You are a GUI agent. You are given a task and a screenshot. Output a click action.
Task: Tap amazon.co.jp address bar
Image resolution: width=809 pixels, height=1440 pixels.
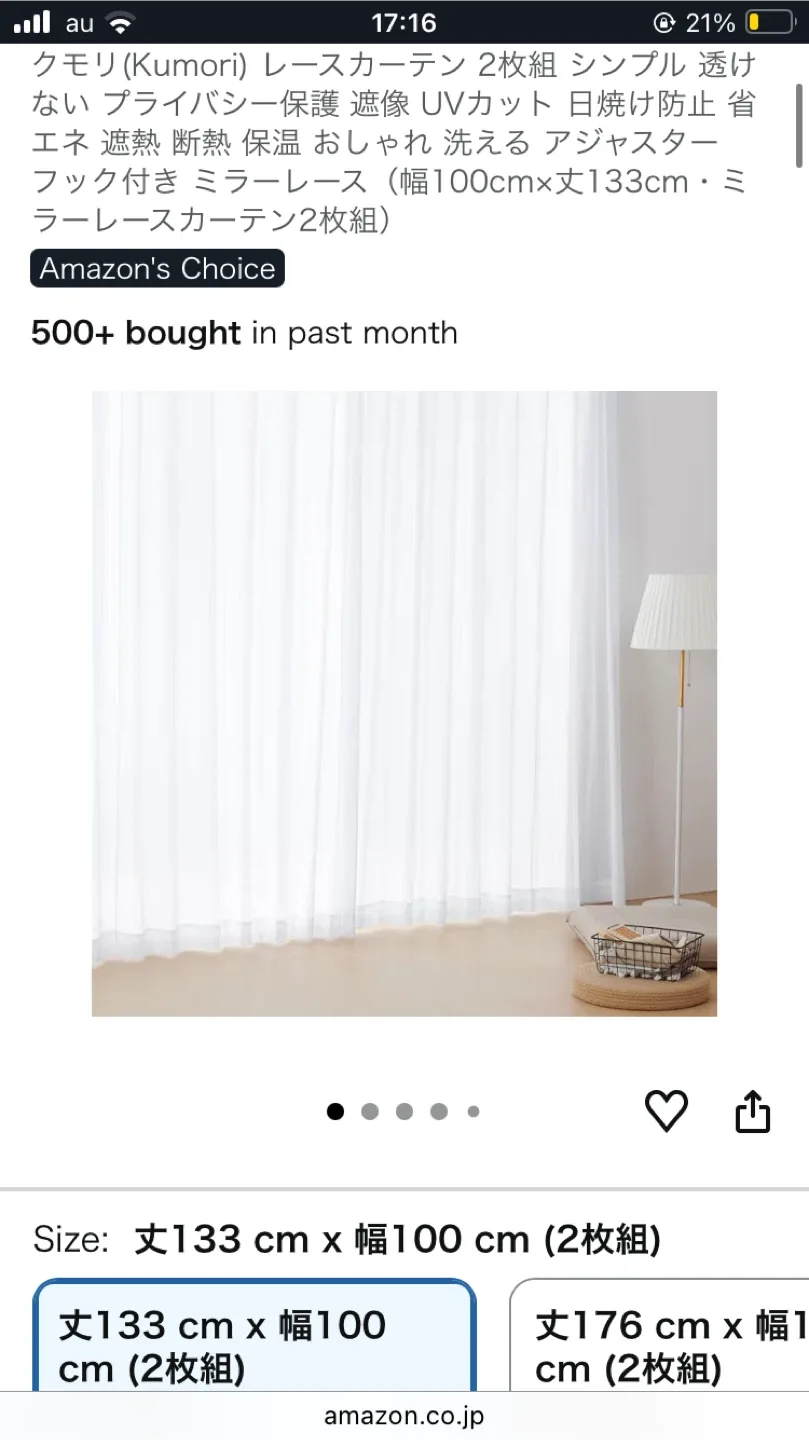pyautogui.click(x=404, y=1416)
